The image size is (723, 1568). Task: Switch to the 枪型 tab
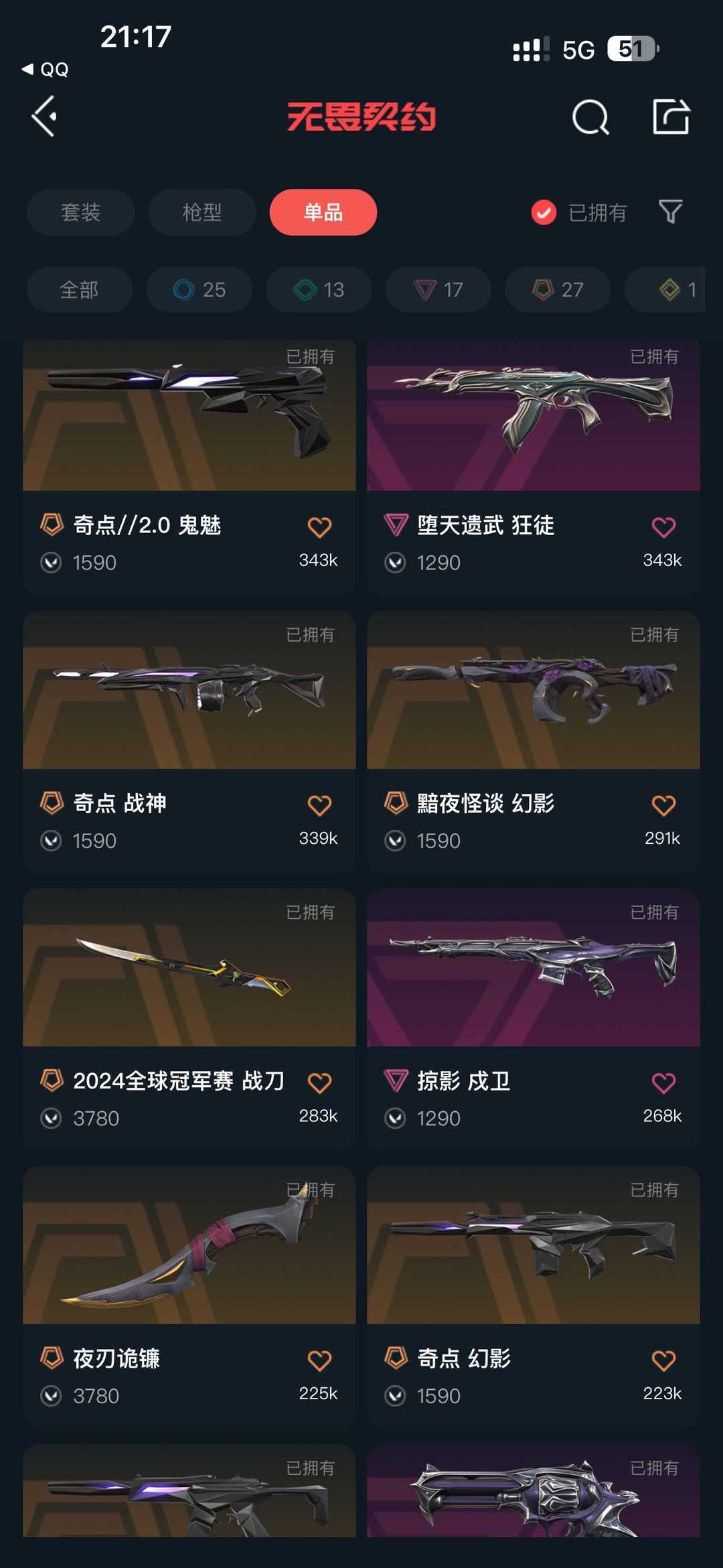202,212
